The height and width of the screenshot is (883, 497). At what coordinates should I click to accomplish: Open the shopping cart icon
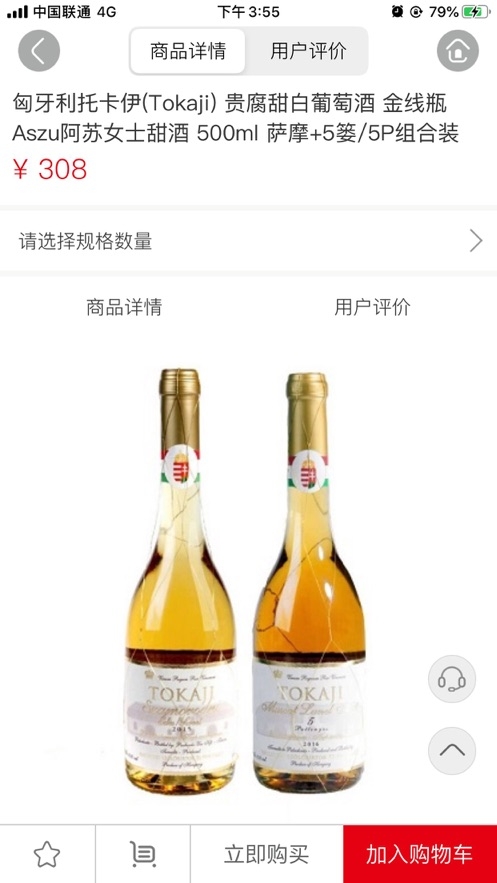143,854
